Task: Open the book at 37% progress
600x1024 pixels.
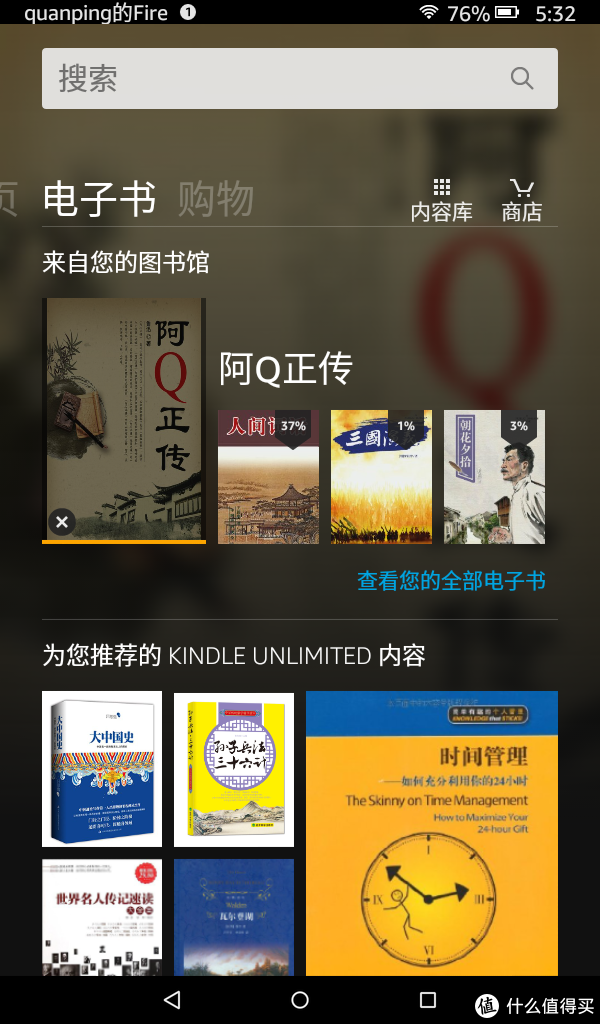Action: (x=268, y=477)
